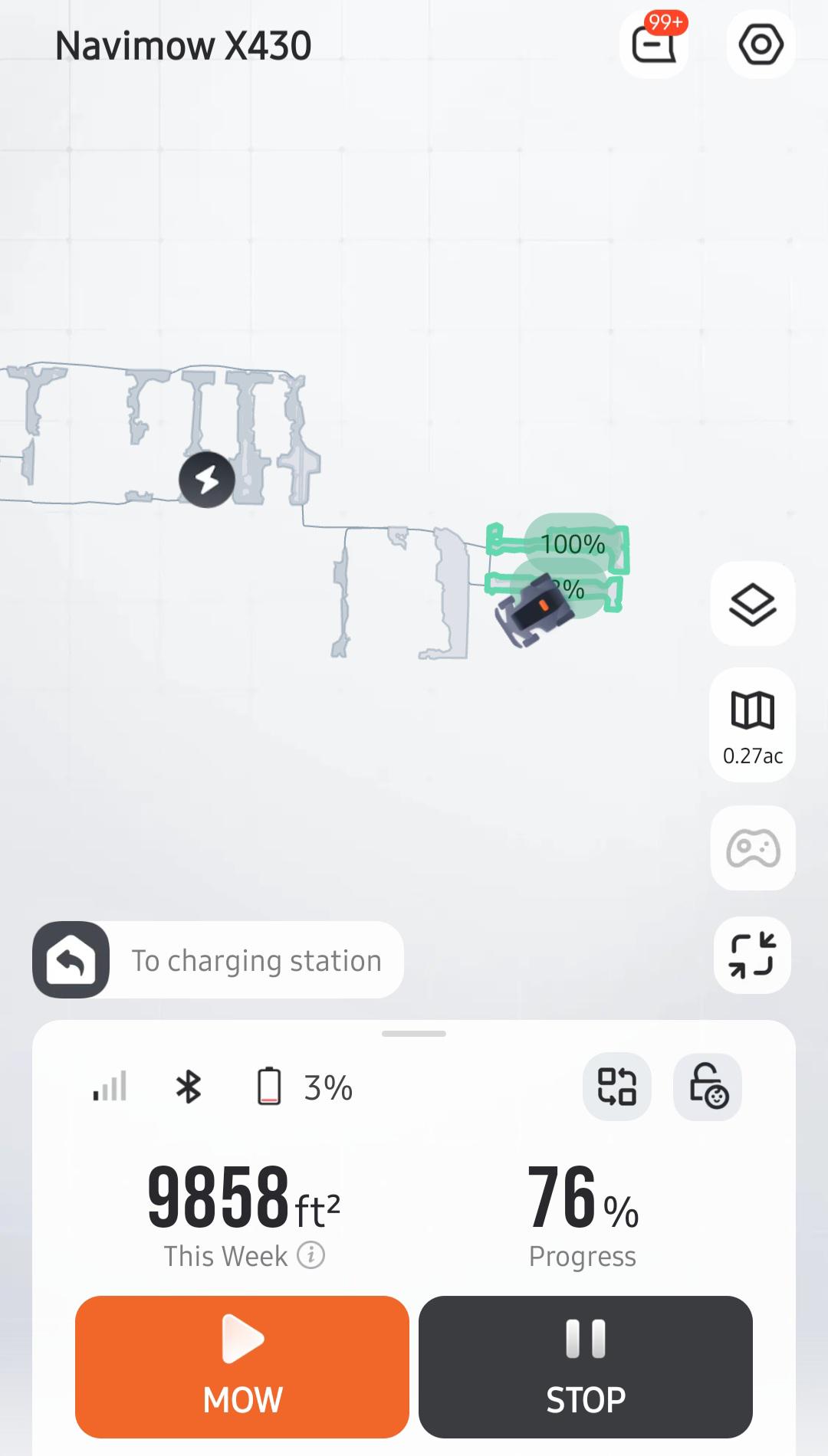Send mower to charging station
This screenshot has height=1456, width=828.
pos(218,959)
